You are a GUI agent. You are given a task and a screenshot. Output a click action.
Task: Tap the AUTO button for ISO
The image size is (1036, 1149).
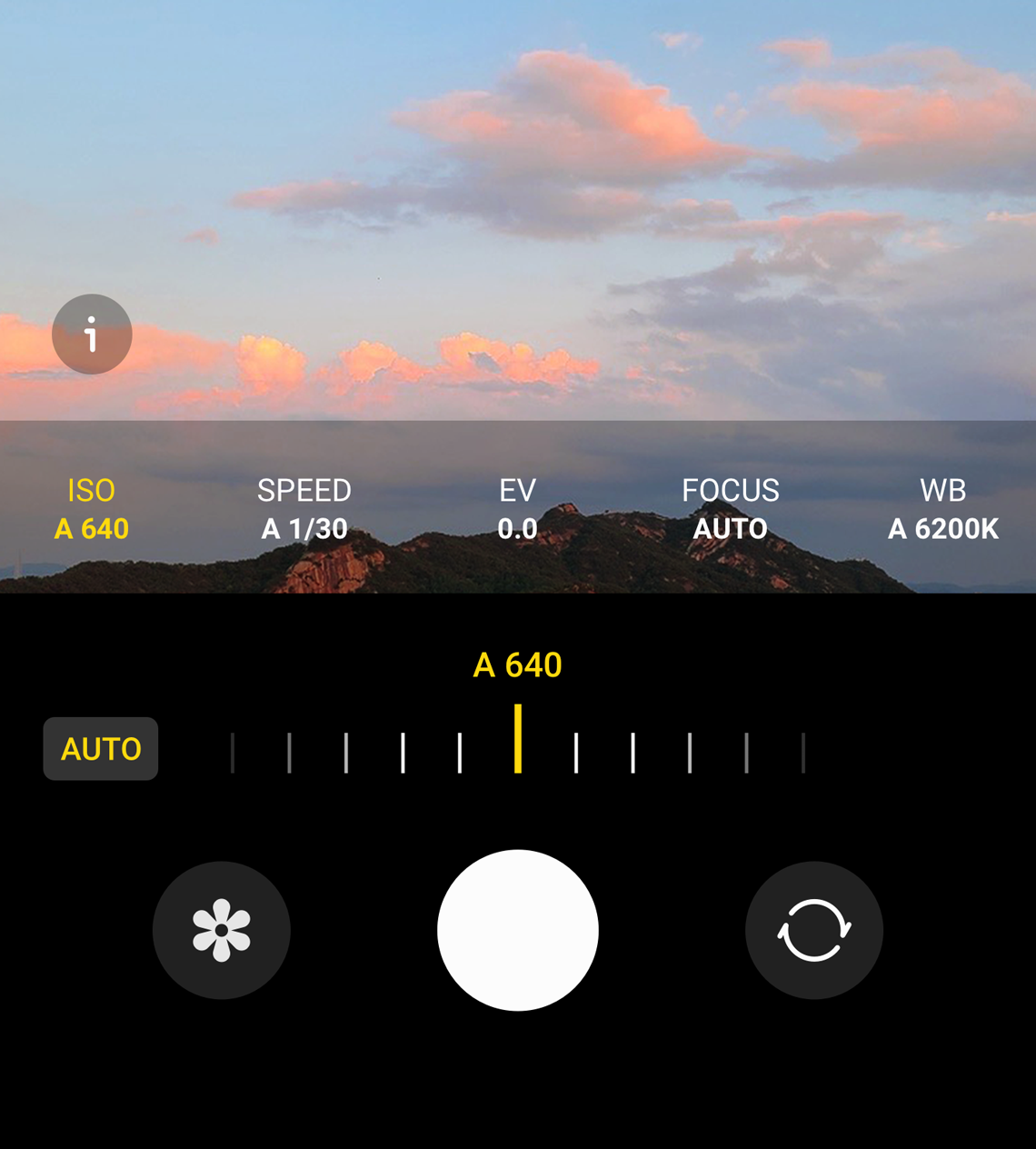[x=101, y=749]
